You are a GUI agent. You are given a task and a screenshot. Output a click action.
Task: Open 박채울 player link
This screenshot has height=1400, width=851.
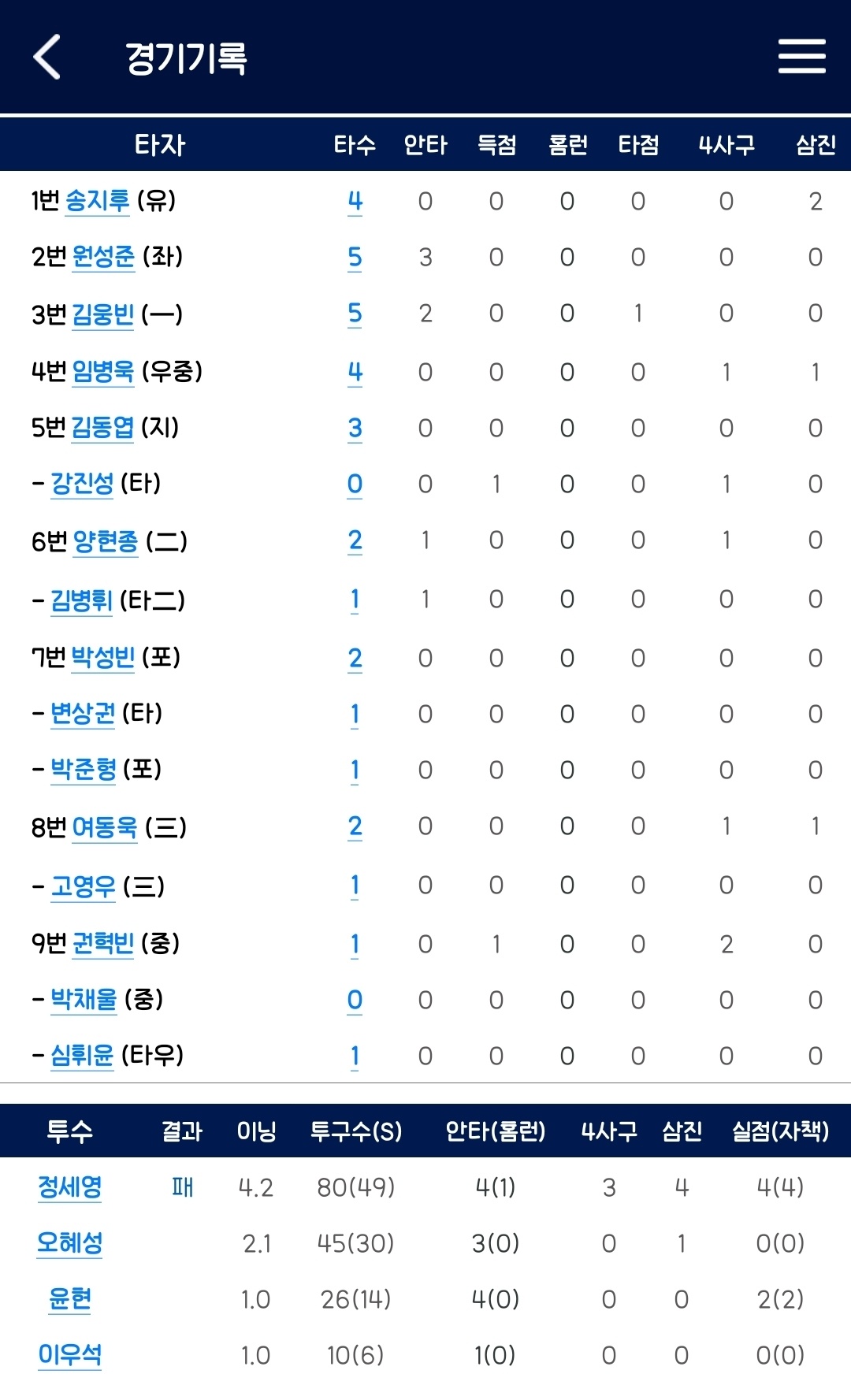click(84, 1000)
